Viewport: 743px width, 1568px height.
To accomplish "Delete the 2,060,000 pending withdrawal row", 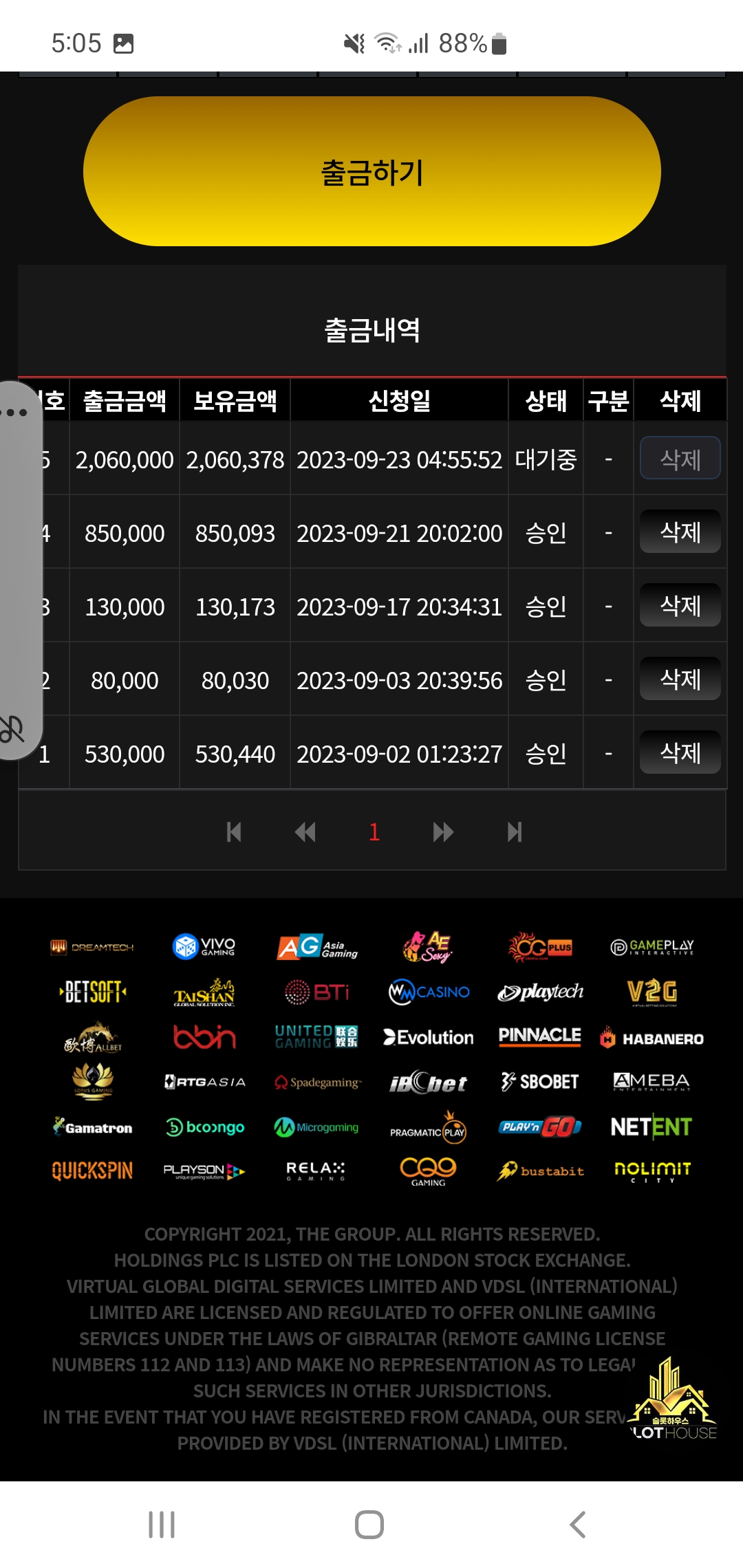I will click(680, 458).
